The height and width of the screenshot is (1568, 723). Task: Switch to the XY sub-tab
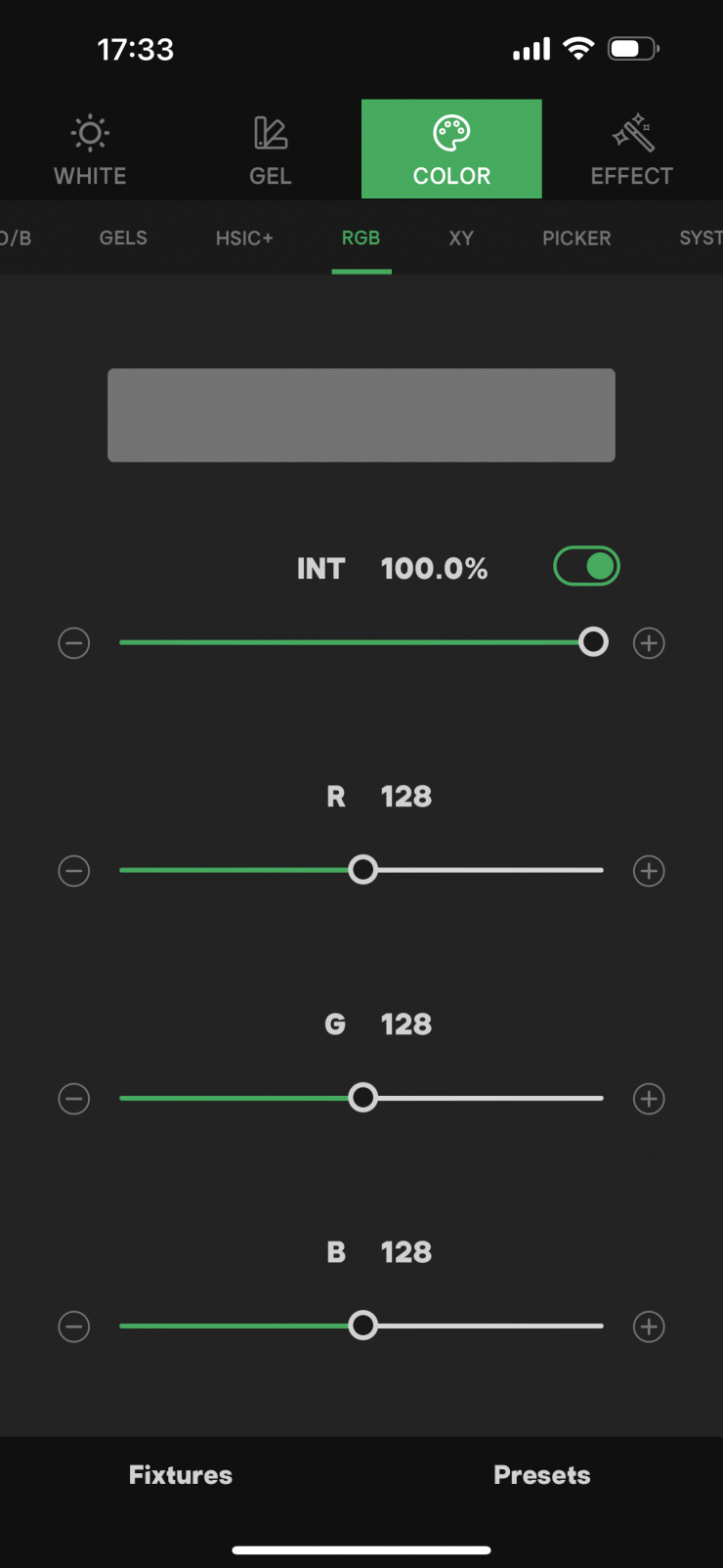click(x=461, y=238)
